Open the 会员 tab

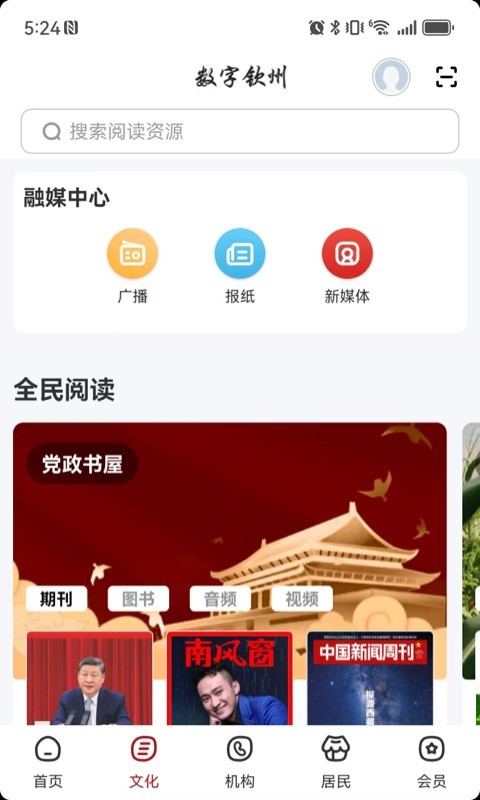[x=432, y=762]
